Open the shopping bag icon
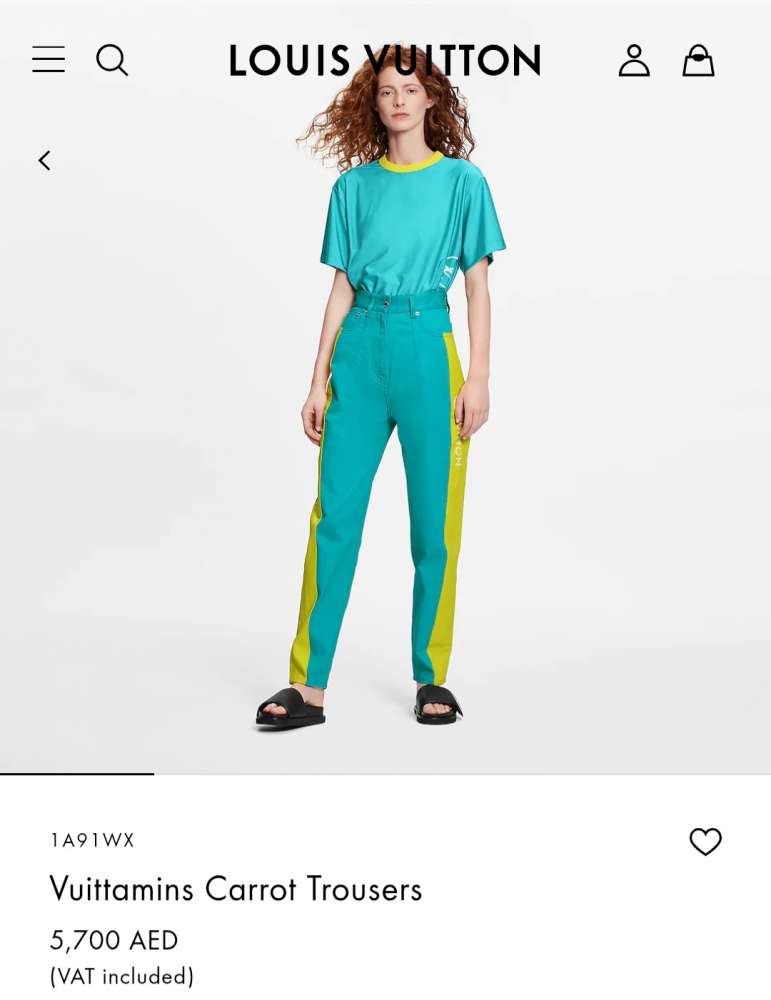 point(698,60)
